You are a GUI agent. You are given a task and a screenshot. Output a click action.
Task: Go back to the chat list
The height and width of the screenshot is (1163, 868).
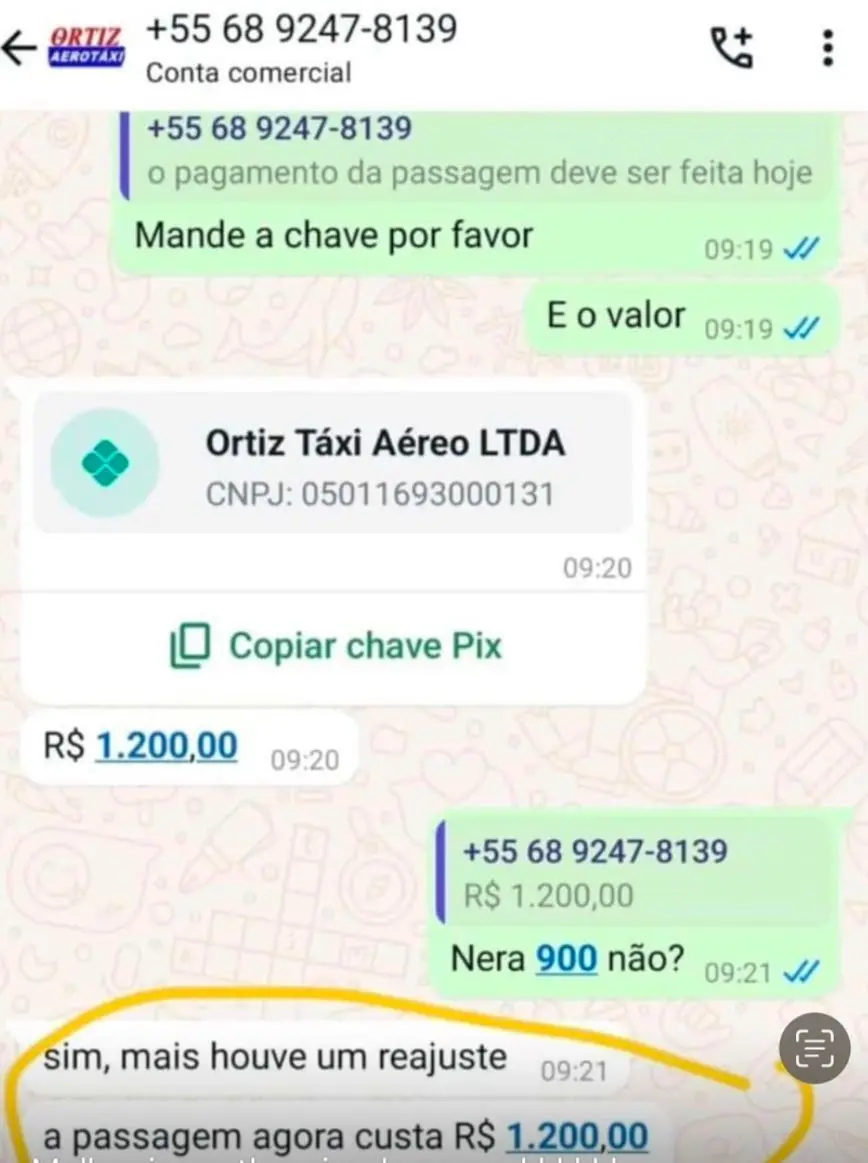click(x=19, y=47)
